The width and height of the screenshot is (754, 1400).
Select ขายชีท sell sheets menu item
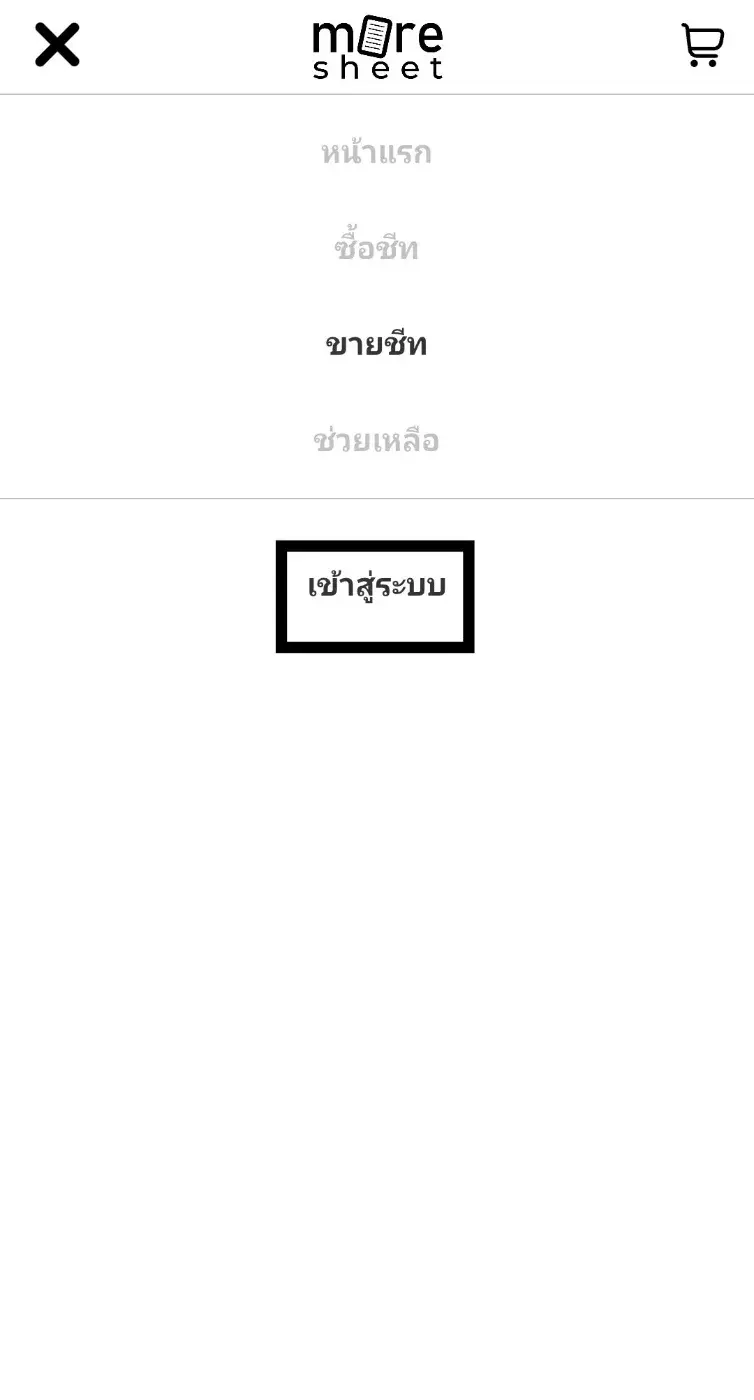click(376, 345)
